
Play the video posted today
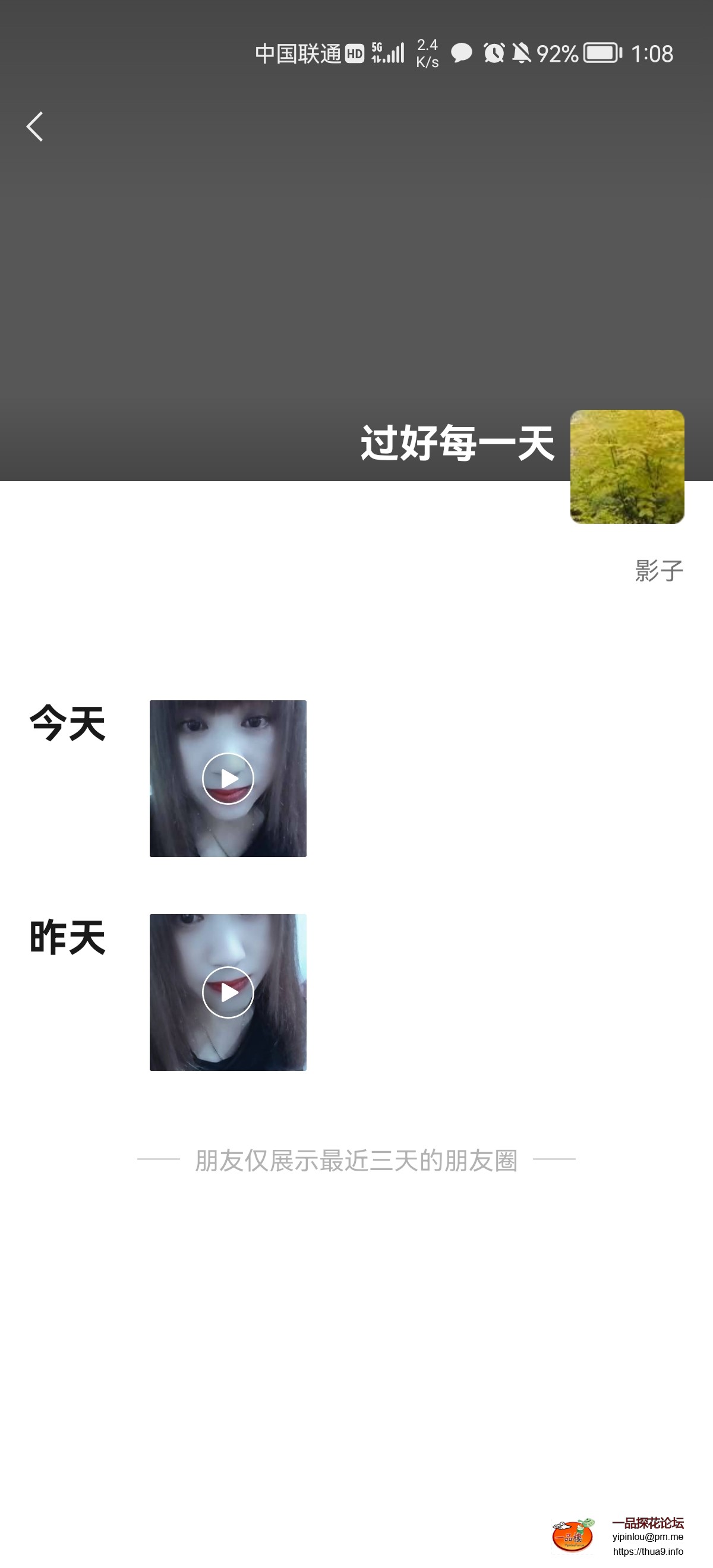[227, 777]
